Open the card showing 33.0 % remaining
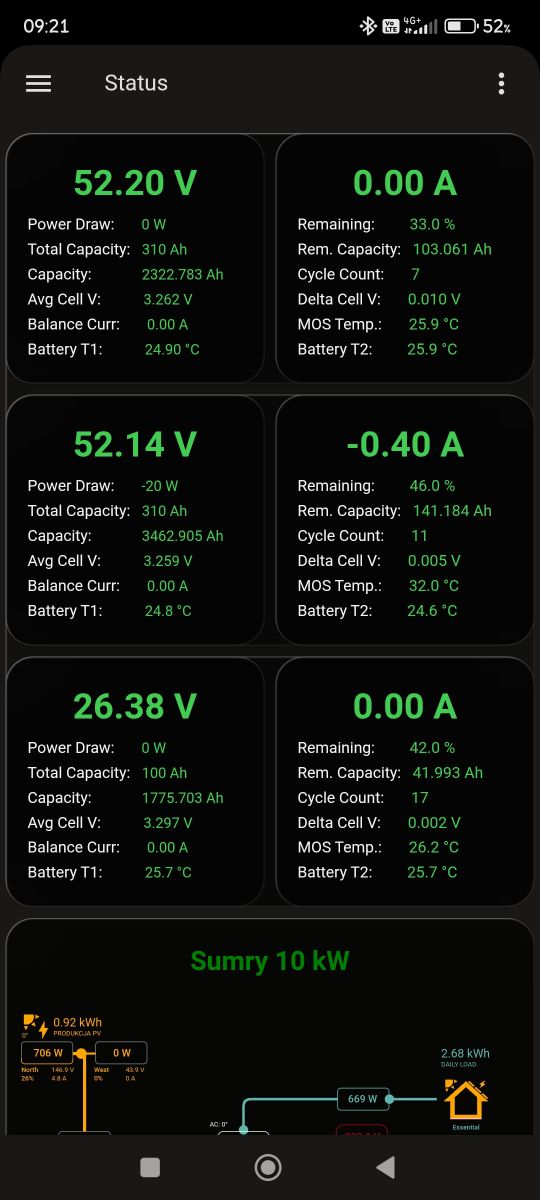 pos(405,258)
